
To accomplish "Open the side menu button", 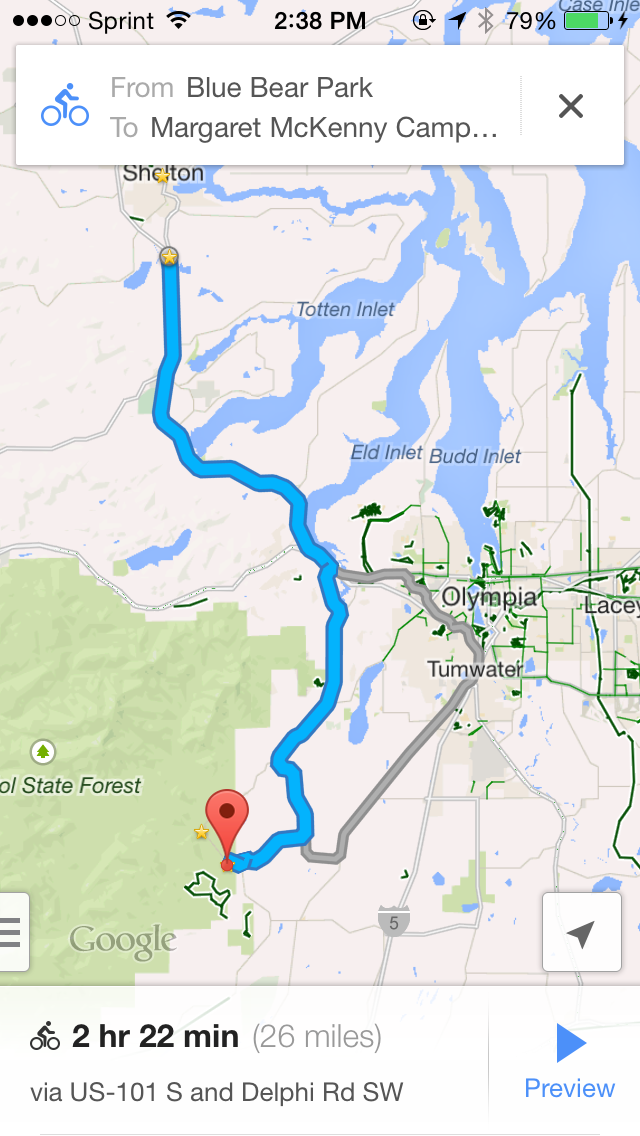I will (11, 933).
